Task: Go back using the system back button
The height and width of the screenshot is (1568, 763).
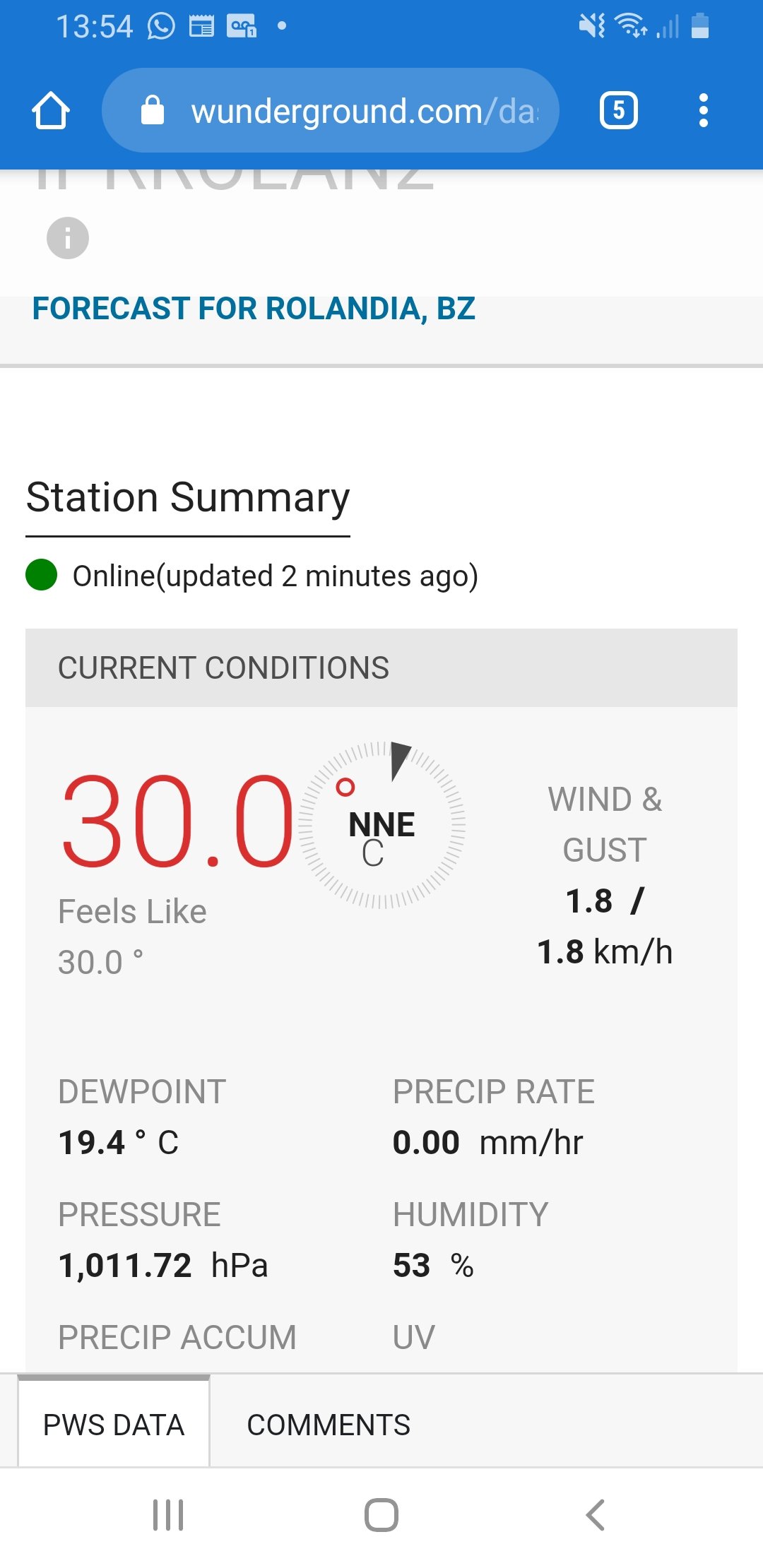Action: point(596,1515)
